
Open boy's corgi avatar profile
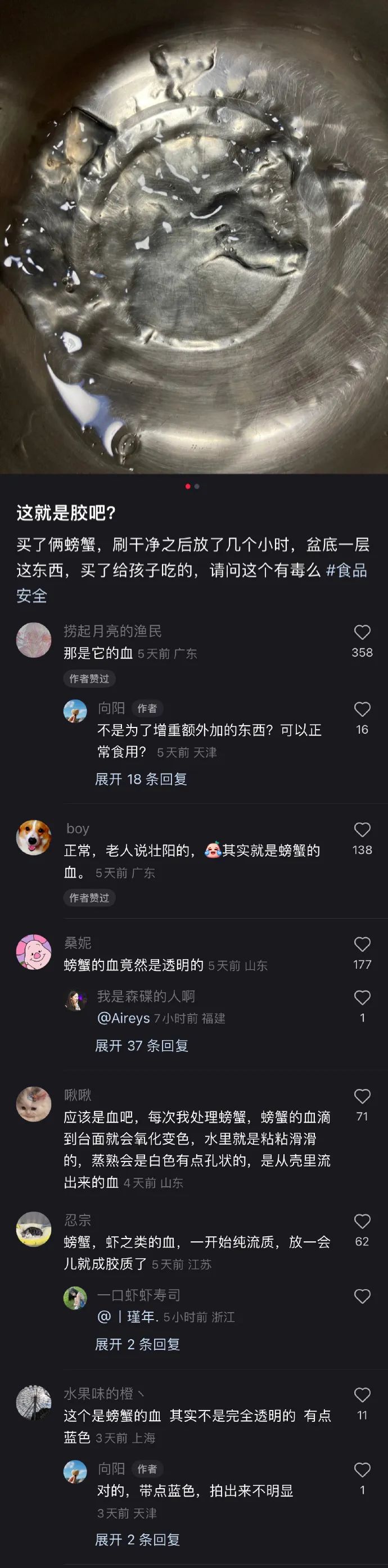(x=34, y=838)
